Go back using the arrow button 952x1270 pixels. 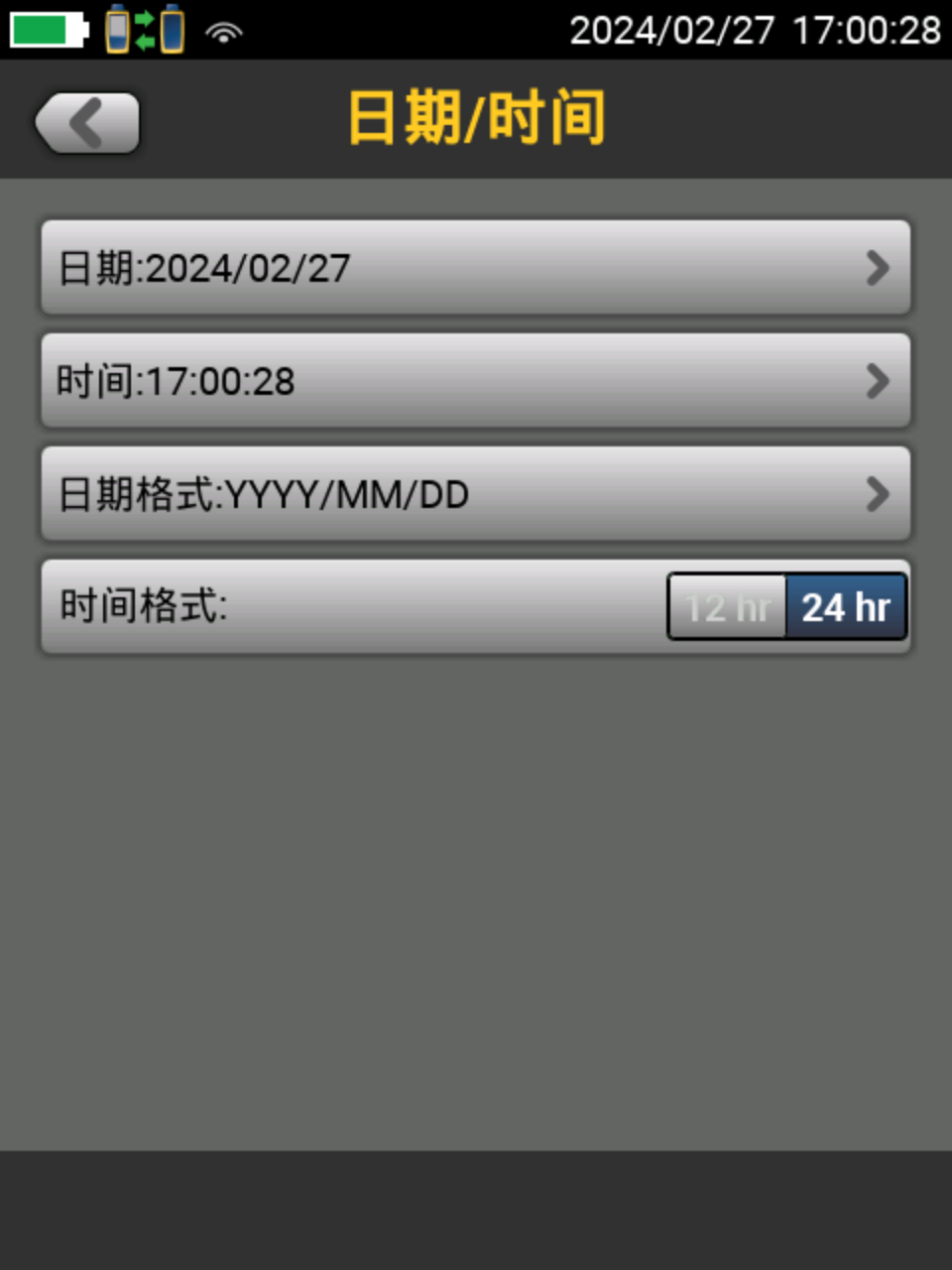click(87, 123)
